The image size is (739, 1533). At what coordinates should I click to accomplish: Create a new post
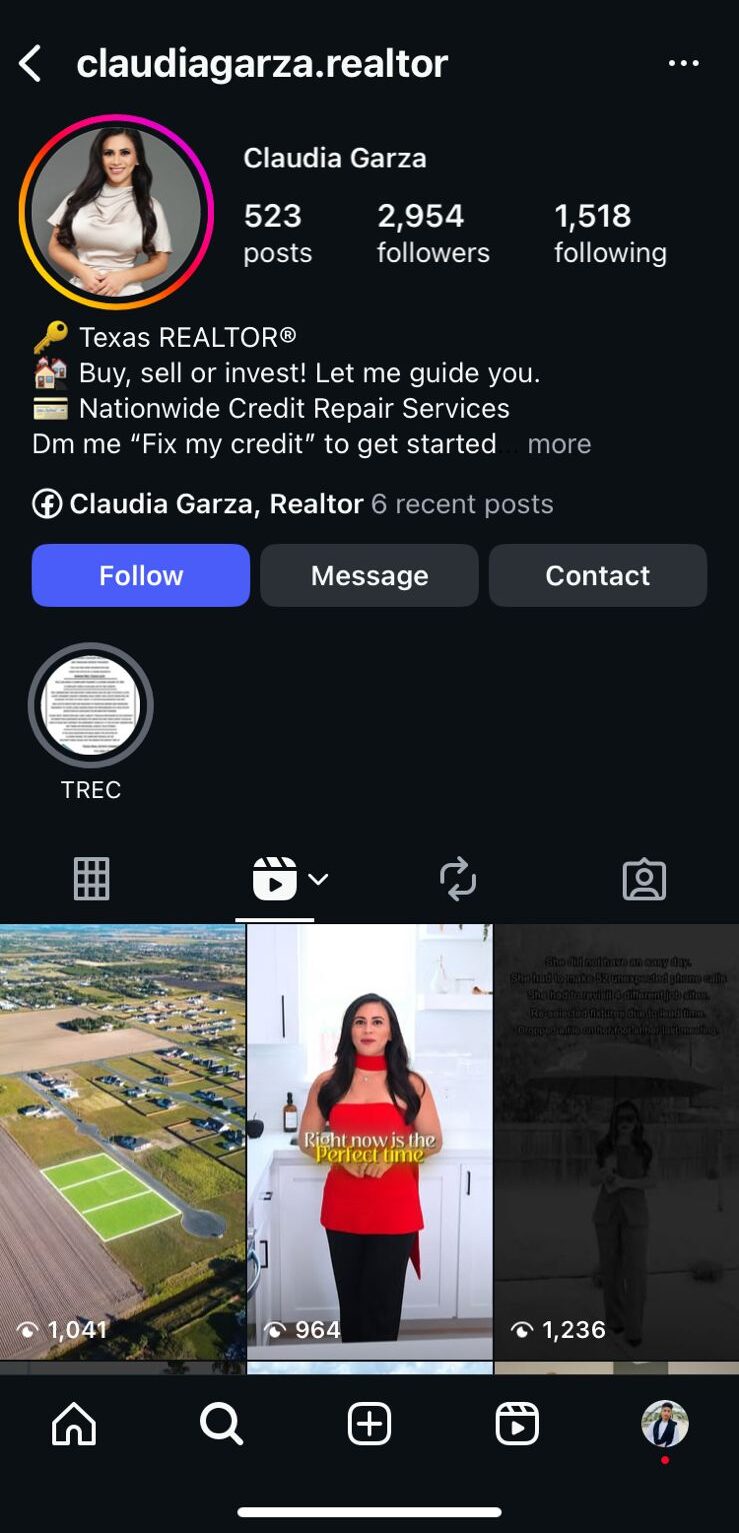369,1424
